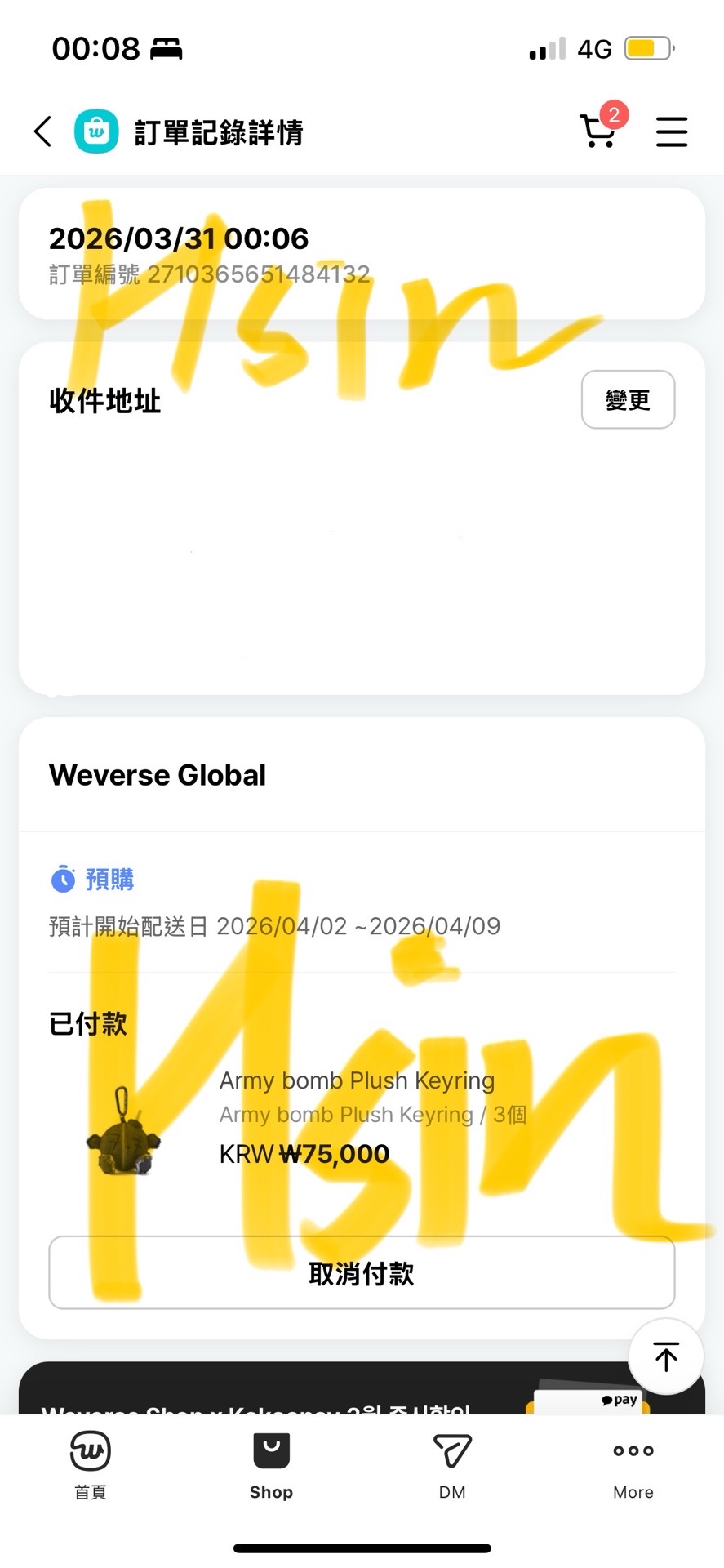Go back using the back arrow

click(x=42, y=131)
